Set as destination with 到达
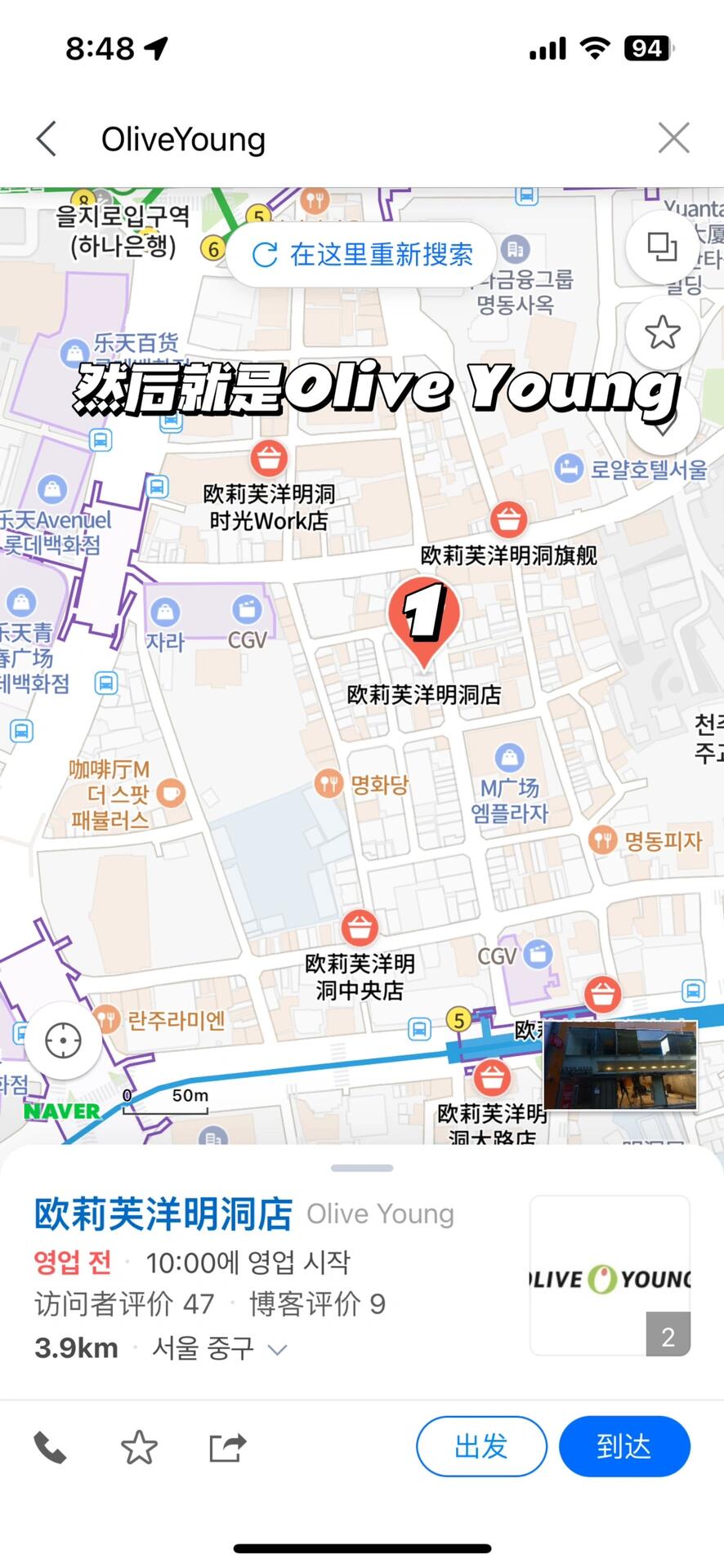Screen dimensions: 724x1568 click(624, 1446)
